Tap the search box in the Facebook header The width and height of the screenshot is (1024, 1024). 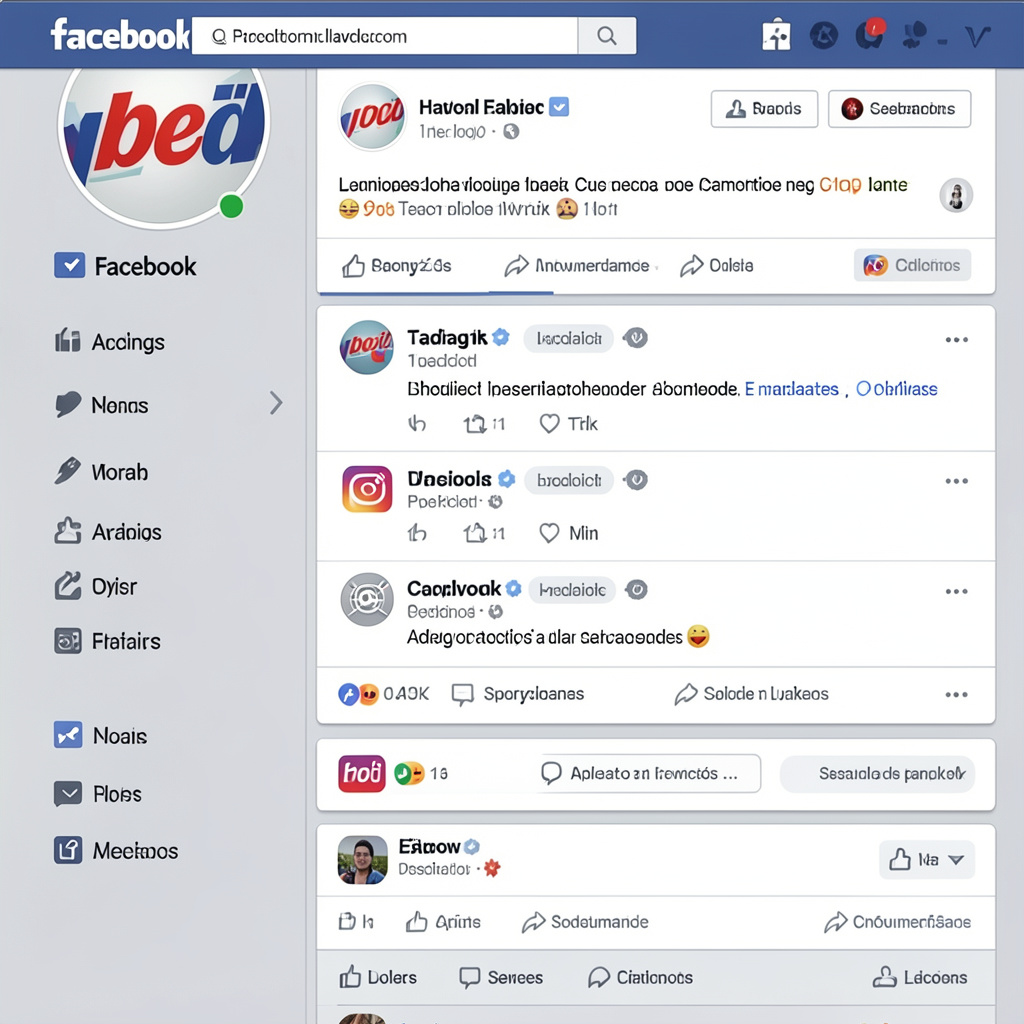(385, 37)
